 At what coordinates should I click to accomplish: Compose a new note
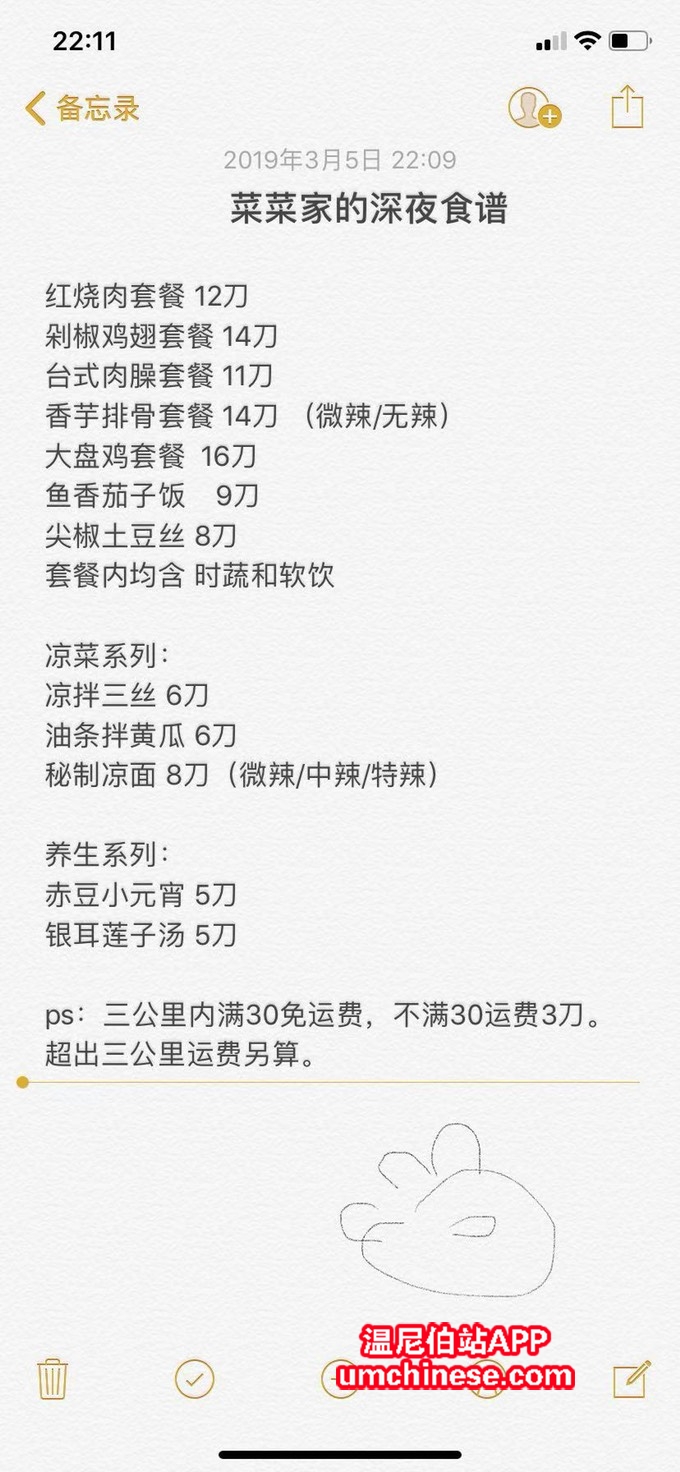pyautogui.click(x=632, y=1379)
